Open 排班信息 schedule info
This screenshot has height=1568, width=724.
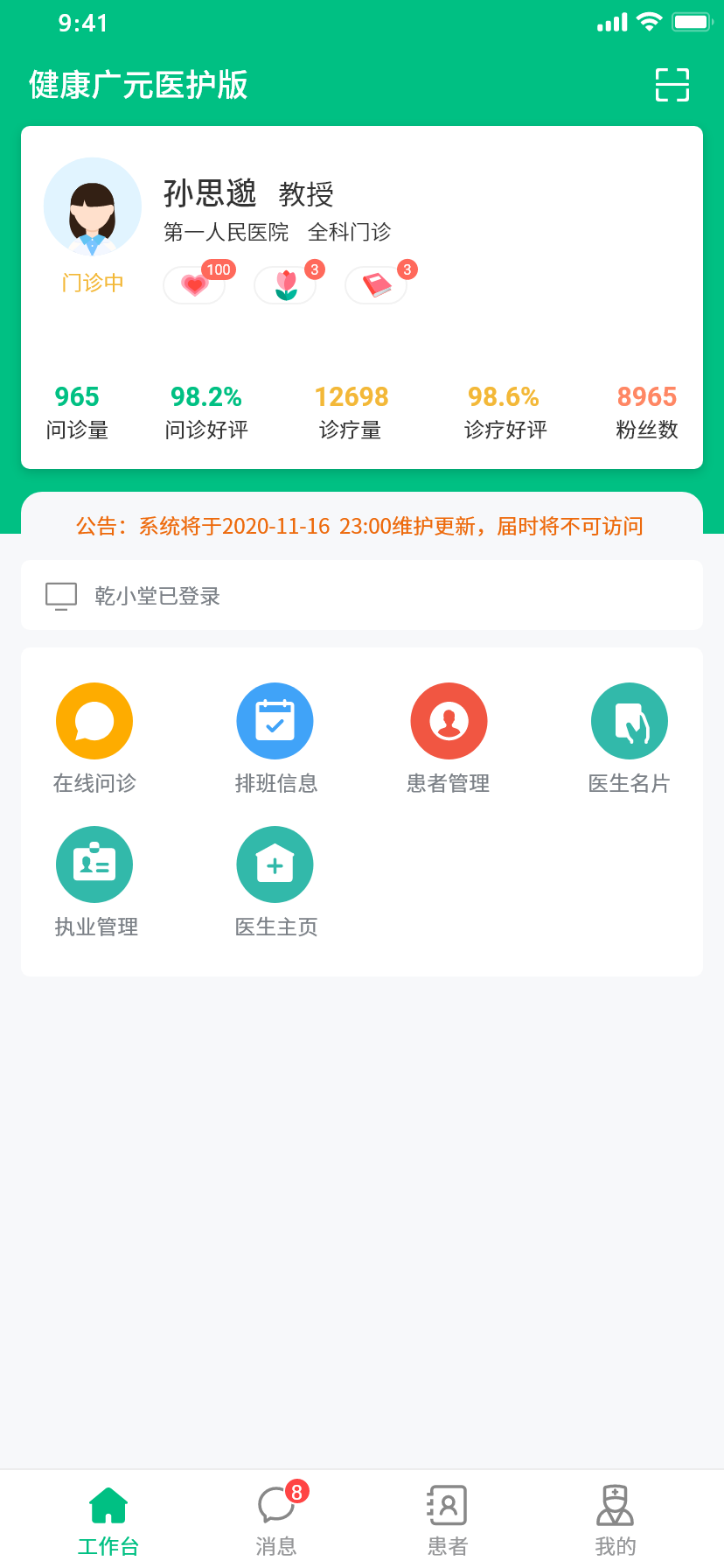coord(275,738)
